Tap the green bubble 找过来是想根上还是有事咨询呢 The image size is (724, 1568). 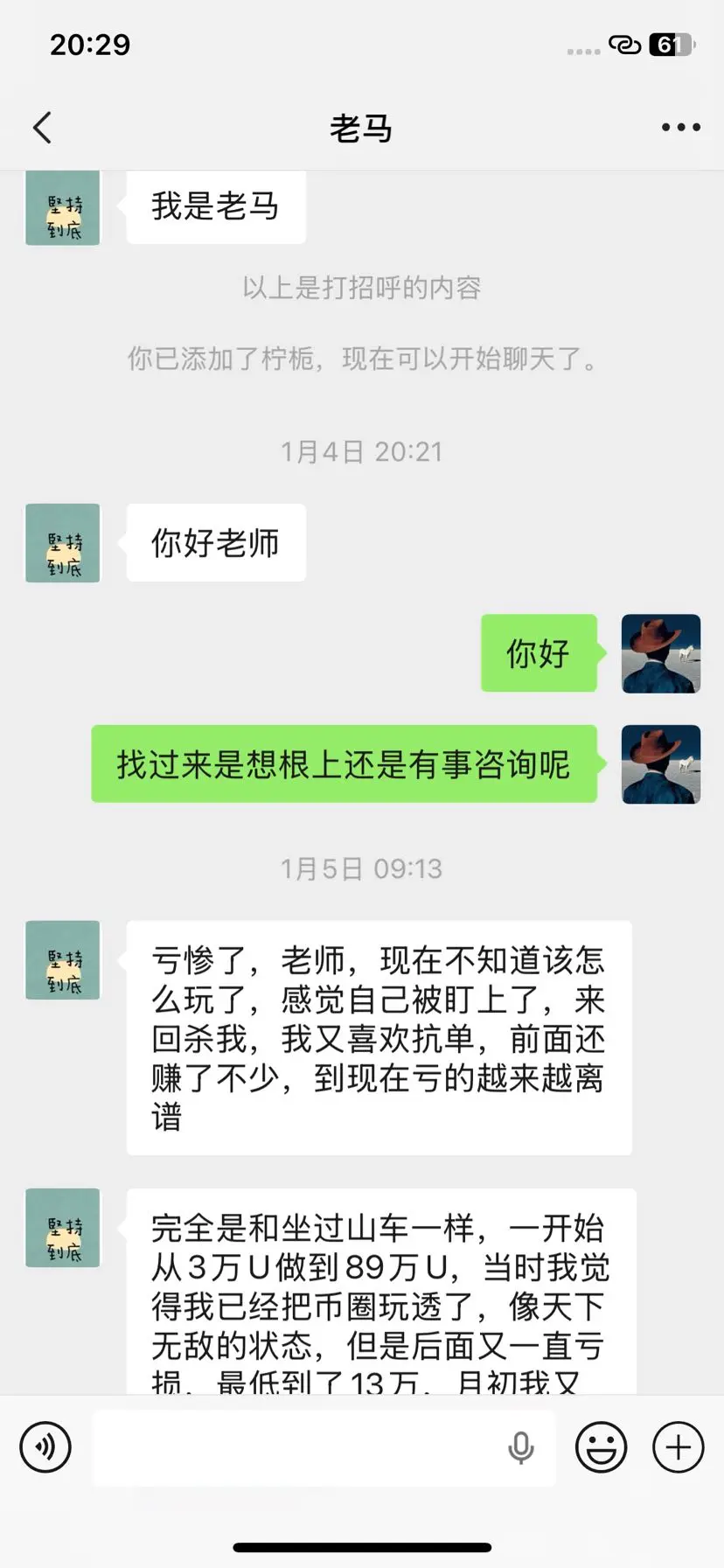point(344,763)
